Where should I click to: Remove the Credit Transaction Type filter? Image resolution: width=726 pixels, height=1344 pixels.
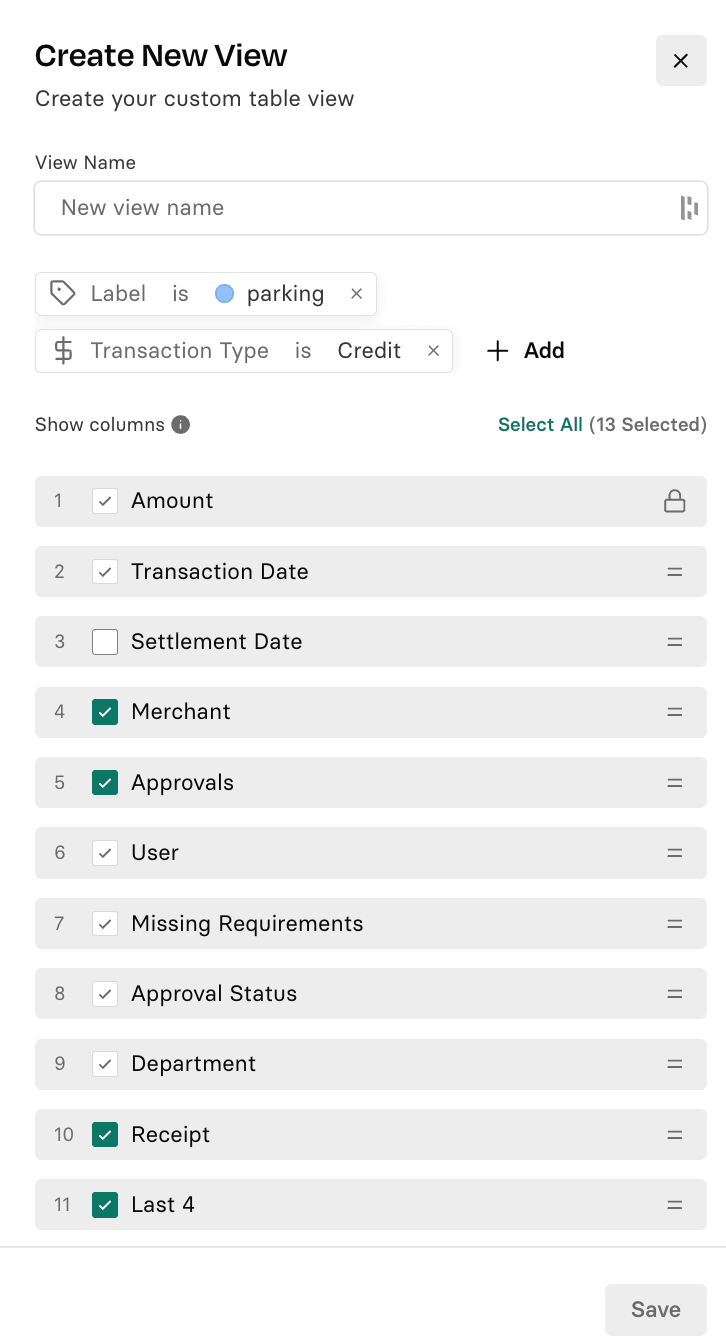tap(433, 350)
